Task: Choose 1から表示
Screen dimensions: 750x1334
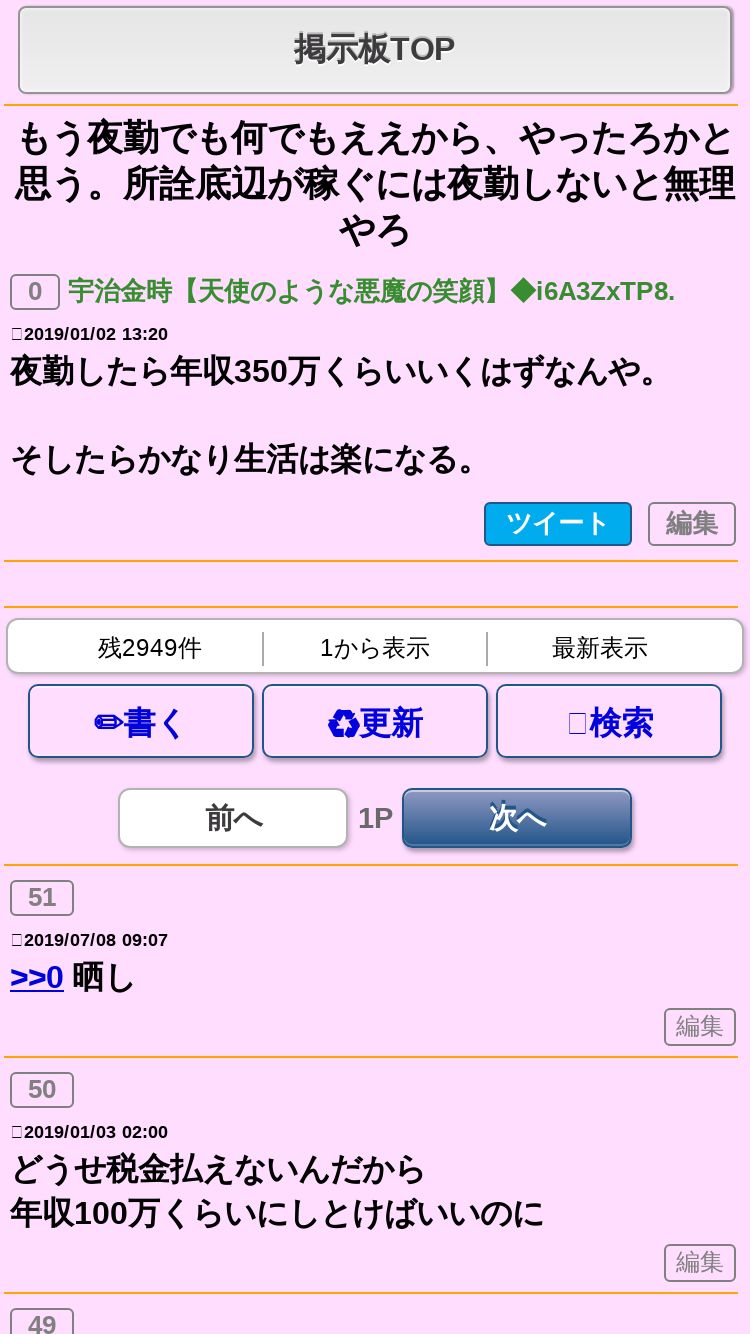Action: [375, 648]
